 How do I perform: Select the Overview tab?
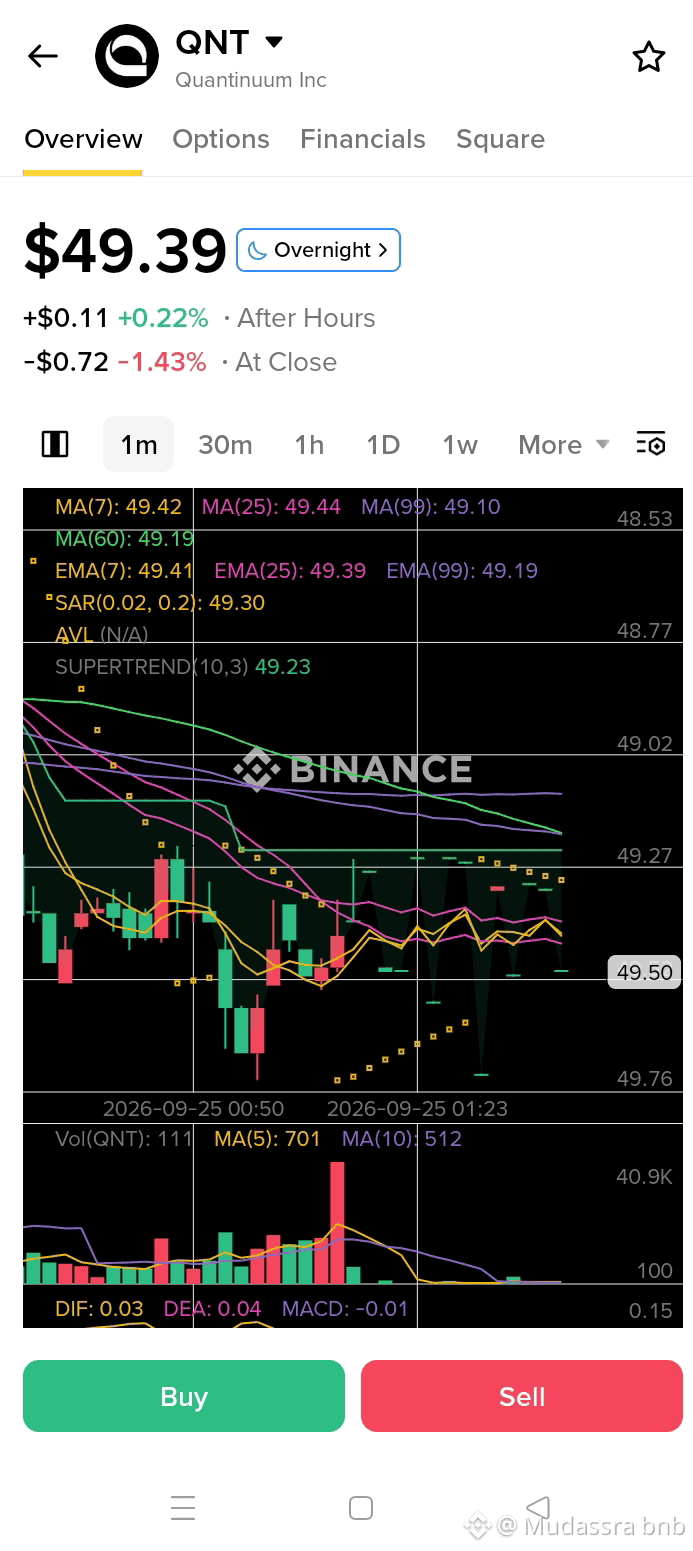tap(83, 139)
